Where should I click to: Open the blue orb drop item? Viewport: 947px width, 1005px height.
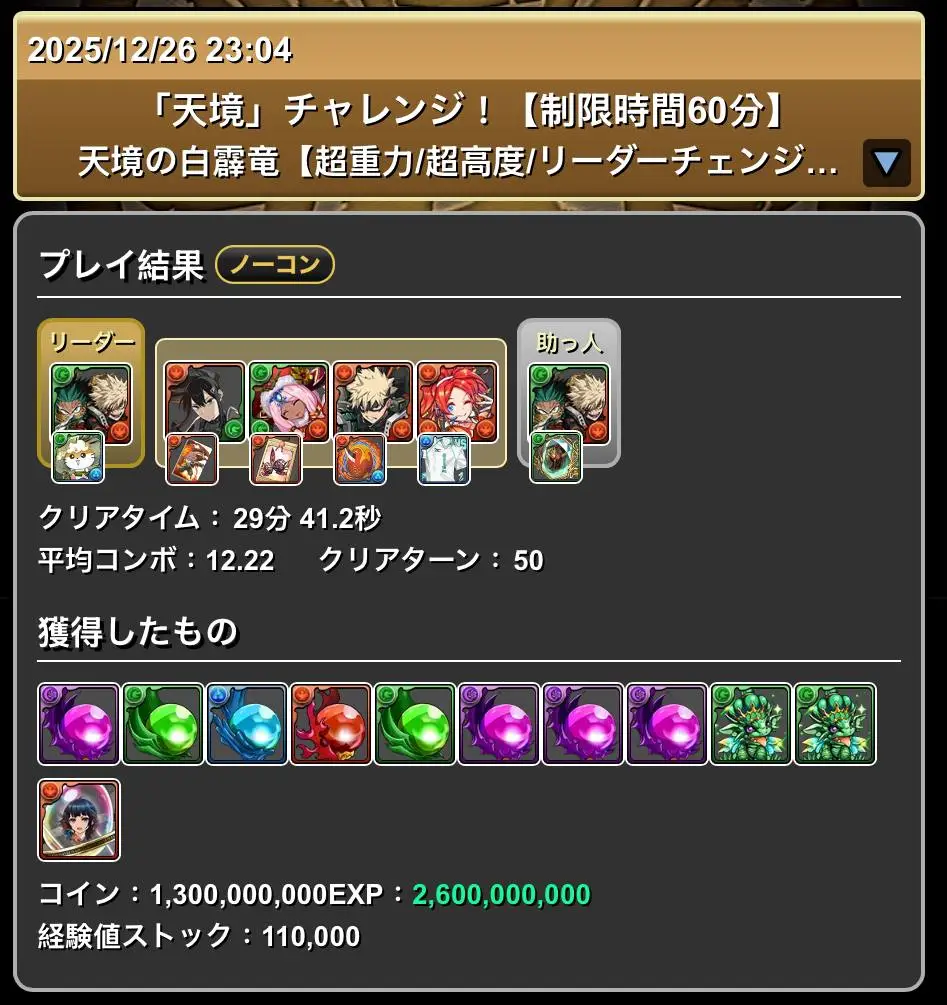247,723
